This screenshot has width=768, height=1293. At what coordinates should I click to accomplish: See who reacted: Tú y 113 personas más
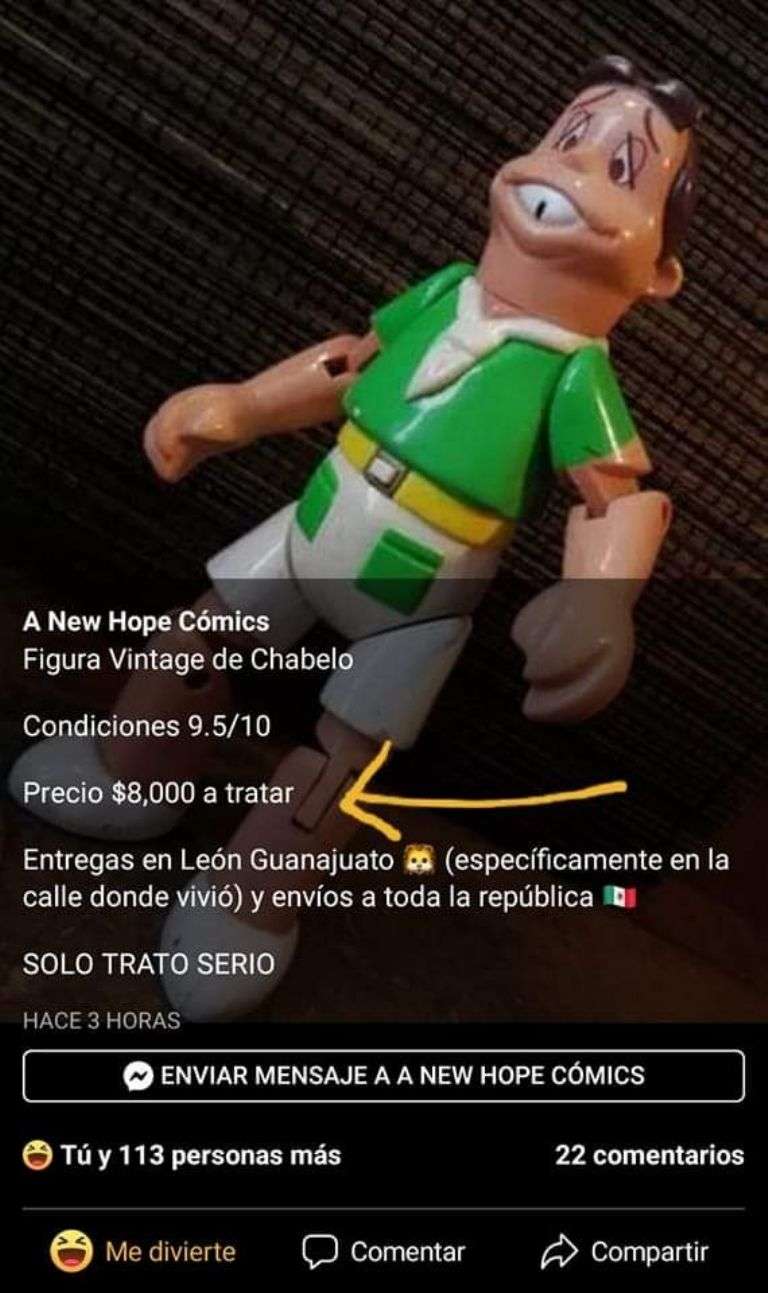[x=182, y=1157]
